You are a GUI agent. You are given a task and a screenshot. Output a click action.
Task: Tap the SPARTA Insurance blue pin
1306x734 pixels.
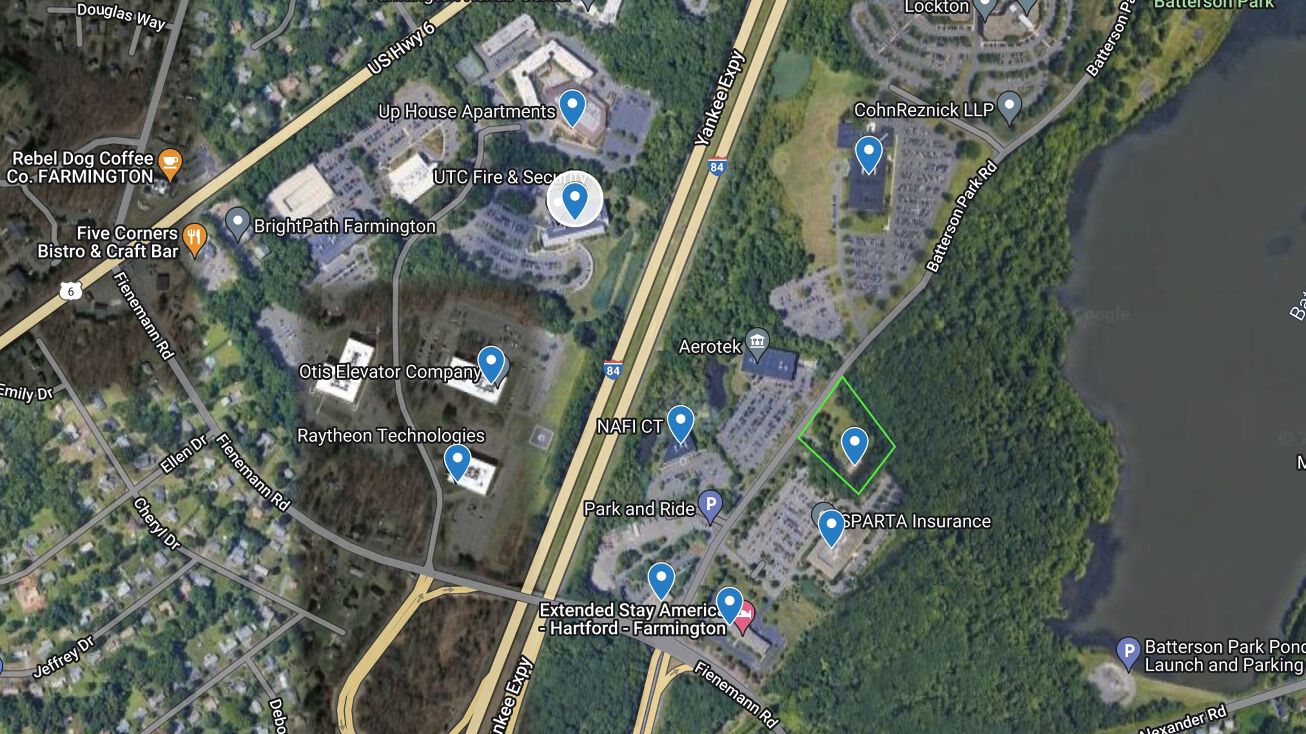click(x=831, y=527)
